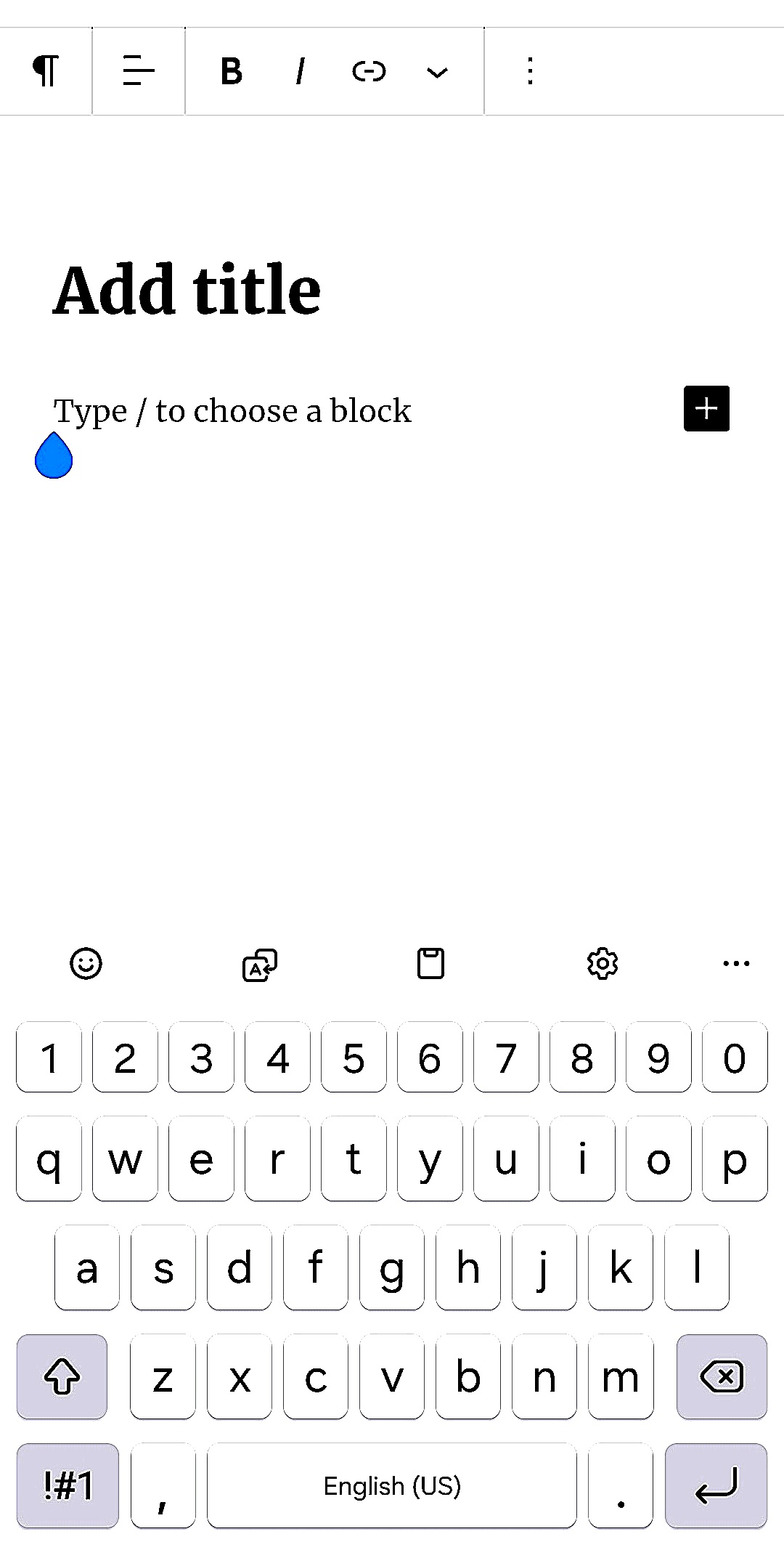Screen dimensions: 784x1550
Task: Expand more formatting options chevron
Action: 437,72
